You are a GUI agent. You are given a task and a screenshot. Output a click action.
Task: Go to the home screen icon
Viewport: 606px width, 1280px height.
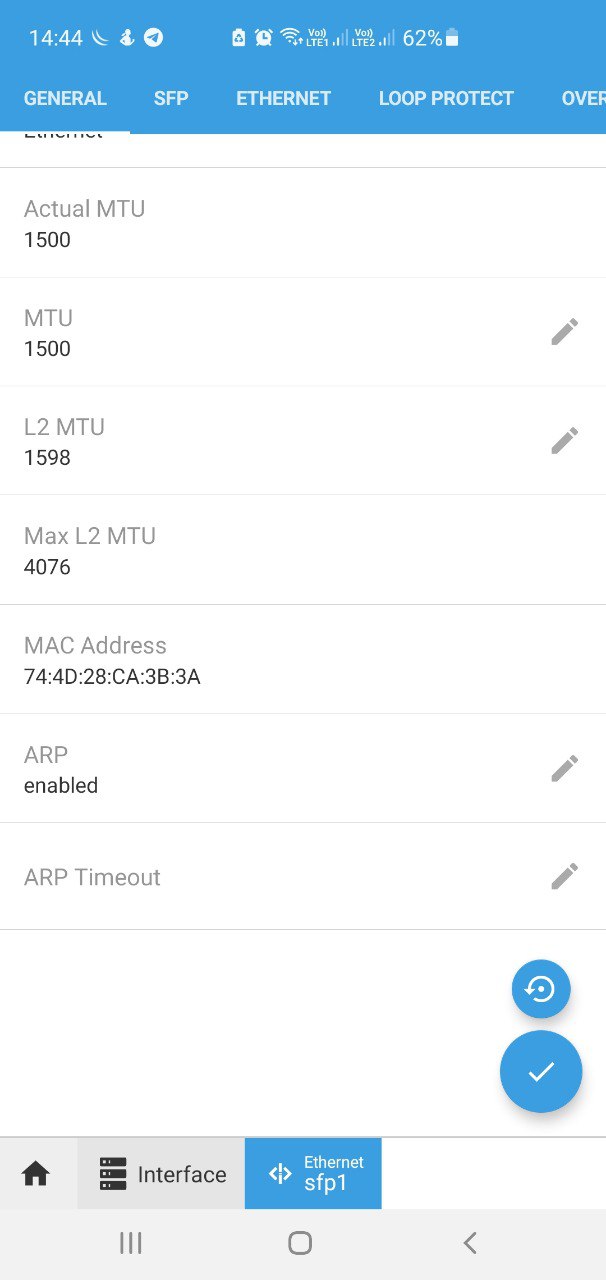point(36,1174)
